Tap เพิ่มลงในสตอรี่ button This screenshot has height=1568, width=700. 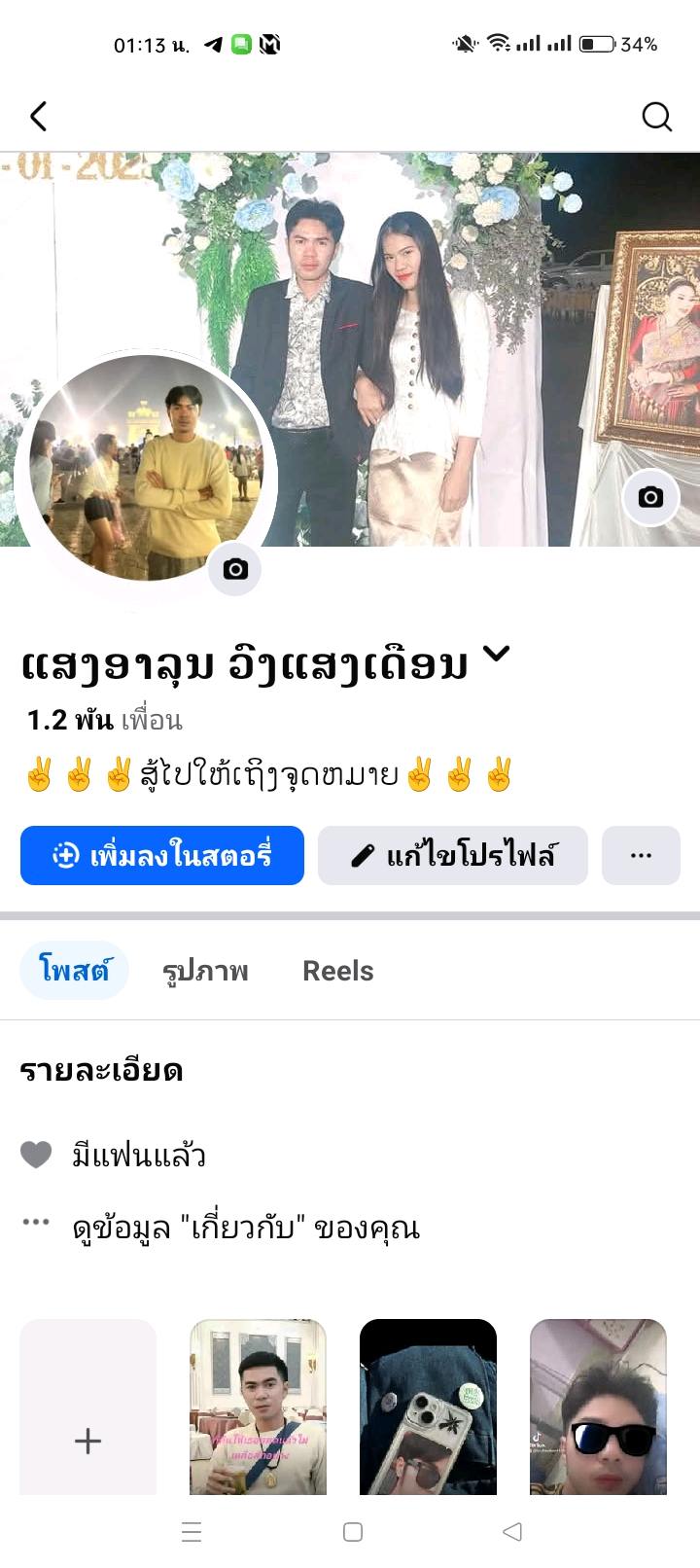tap(162, 856)
